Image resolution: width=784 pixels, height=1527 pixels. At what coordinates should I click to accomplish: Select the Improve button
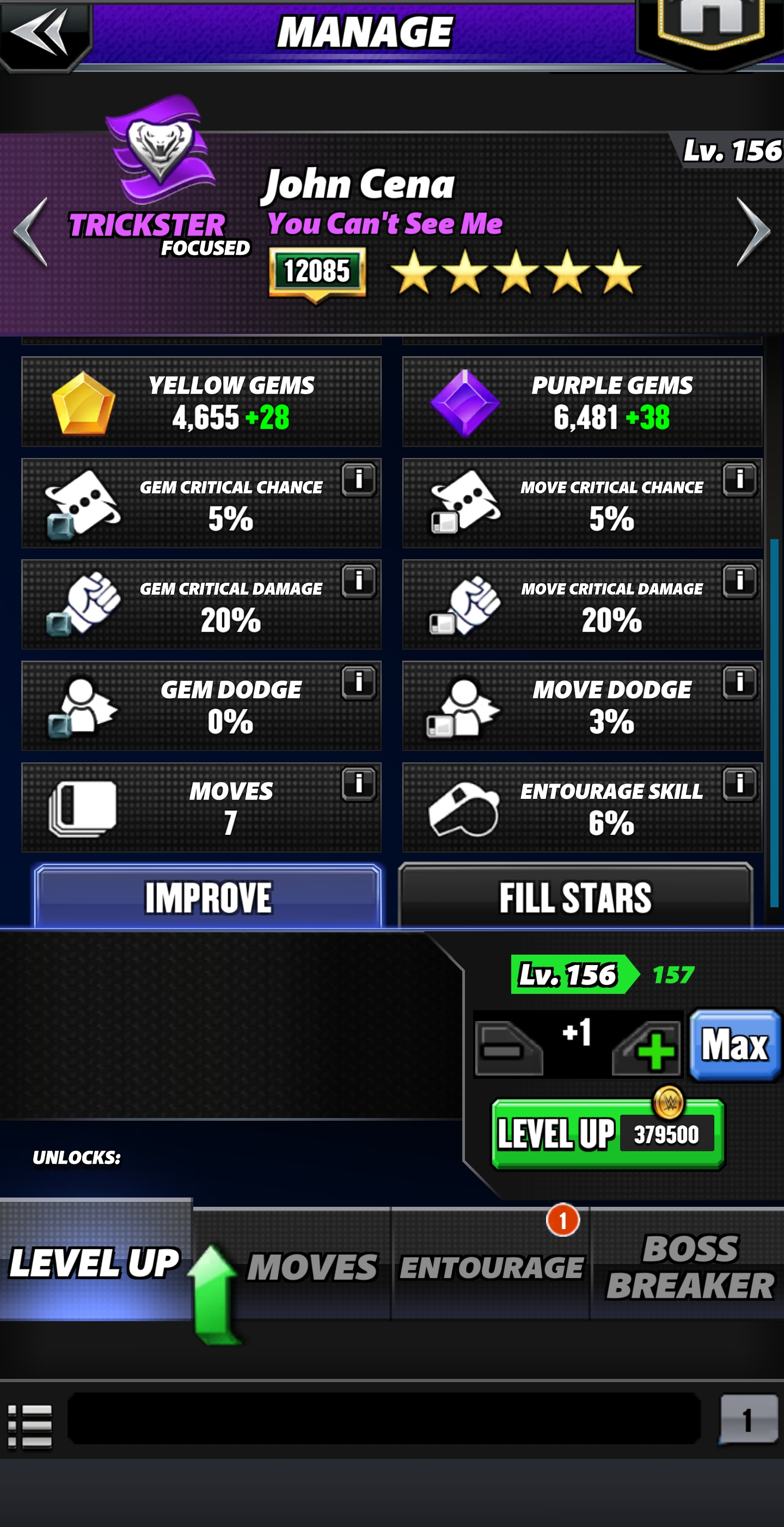[x=207, y=897]
